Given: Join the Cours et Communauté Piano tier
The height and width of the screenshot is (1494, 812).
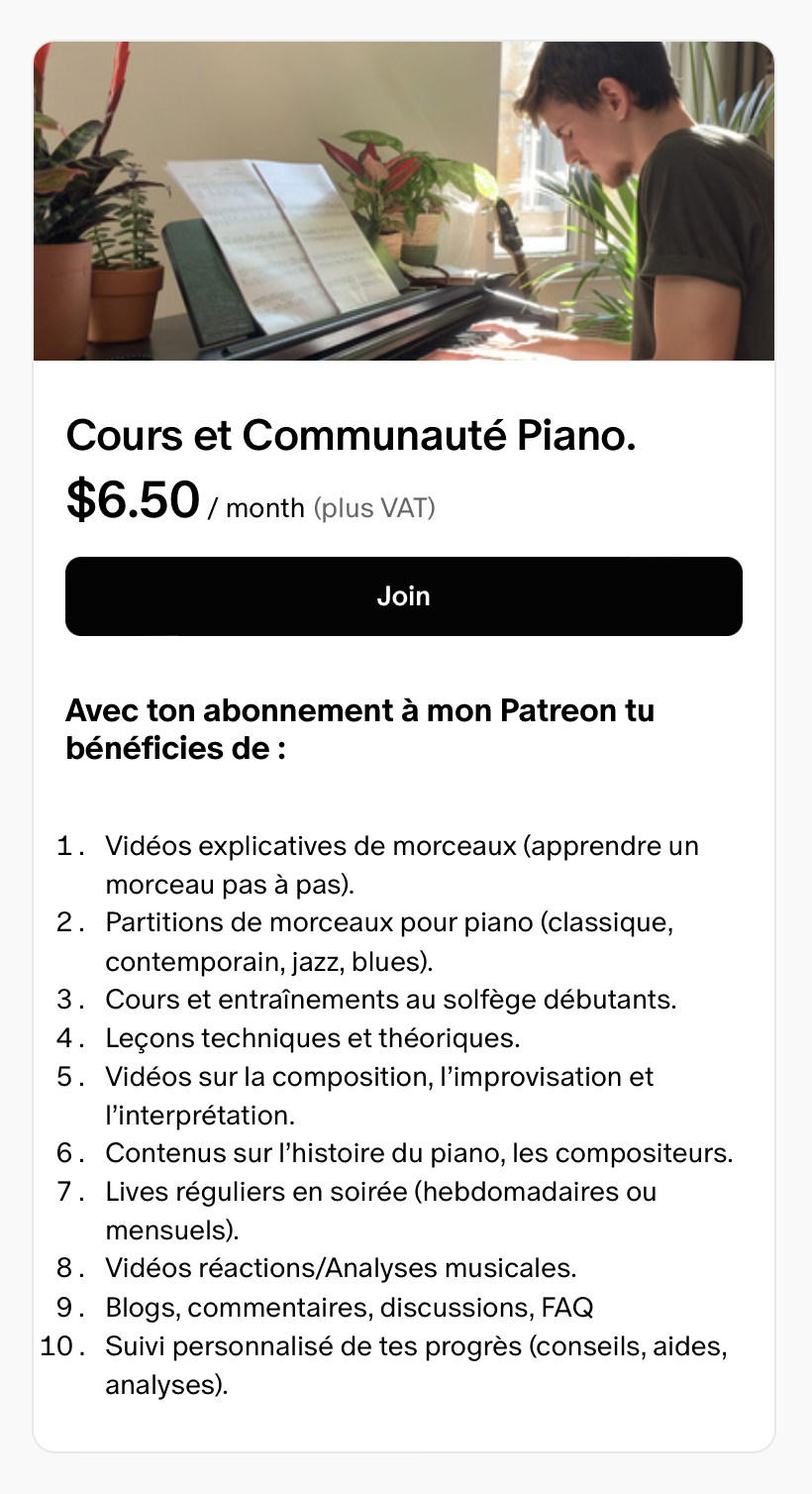Looking at the screenshot, I should [404, 596].
